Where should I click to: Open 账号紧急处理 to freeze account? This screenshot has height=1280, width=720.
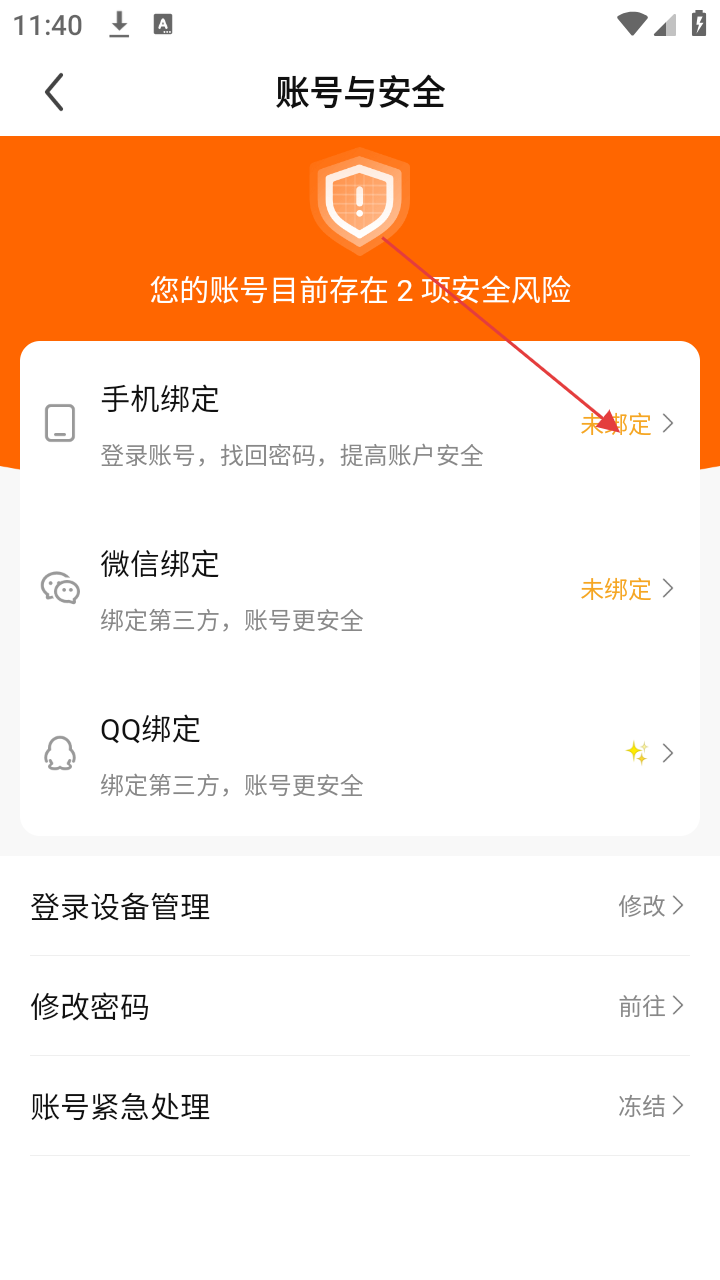point(360,1107)
